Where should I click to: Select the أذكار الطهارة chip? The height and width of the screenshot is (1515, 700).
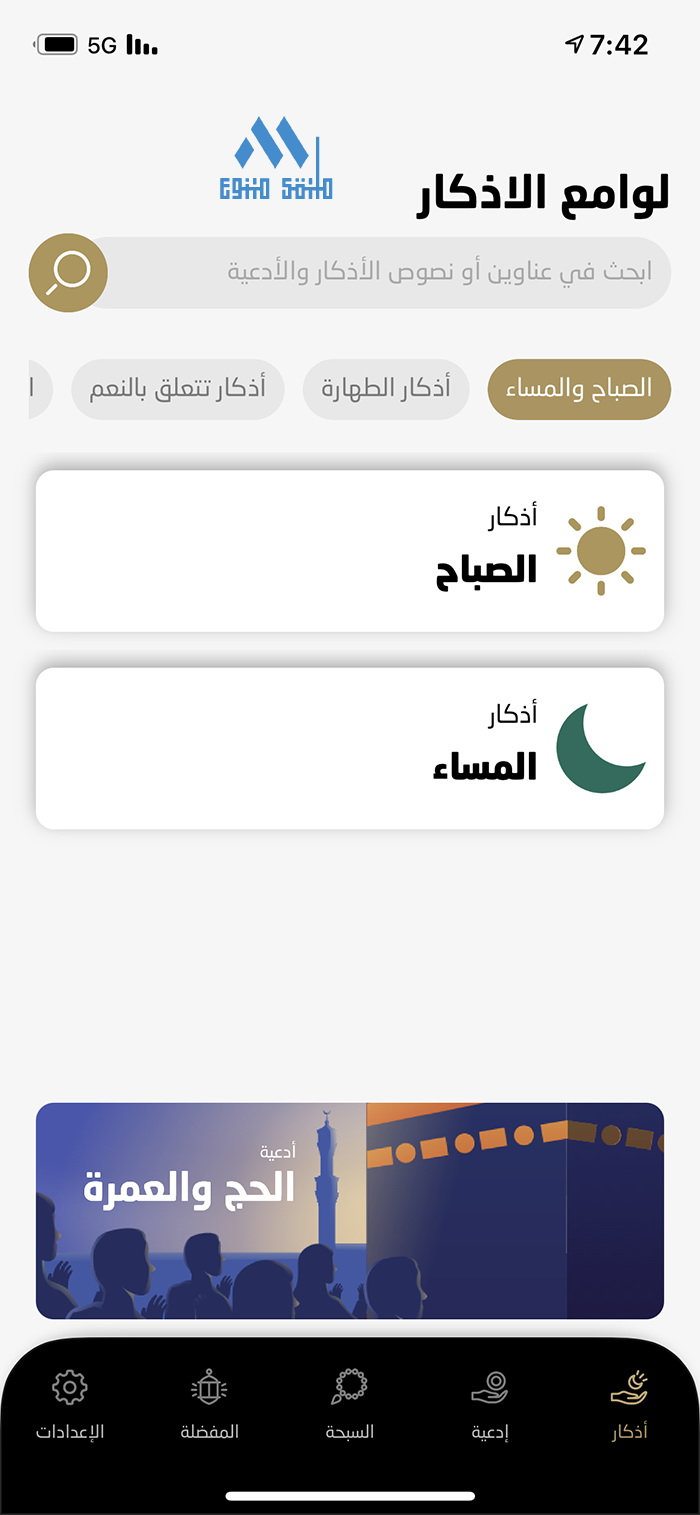click(x=386, y=389)
